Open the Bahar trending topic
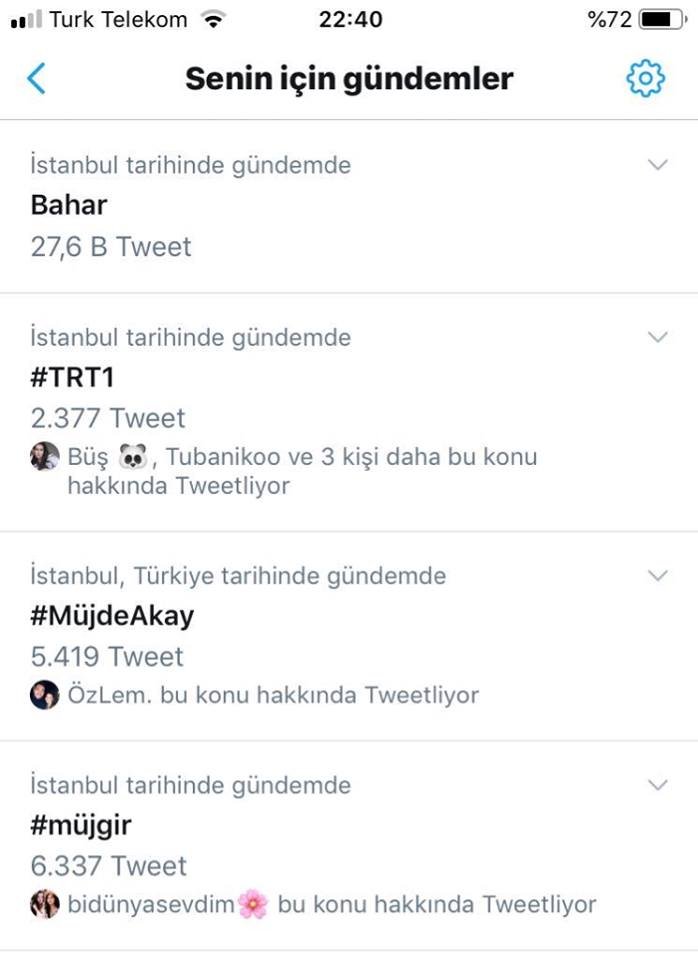Viewport: 698px width, 960px height. 69,206
